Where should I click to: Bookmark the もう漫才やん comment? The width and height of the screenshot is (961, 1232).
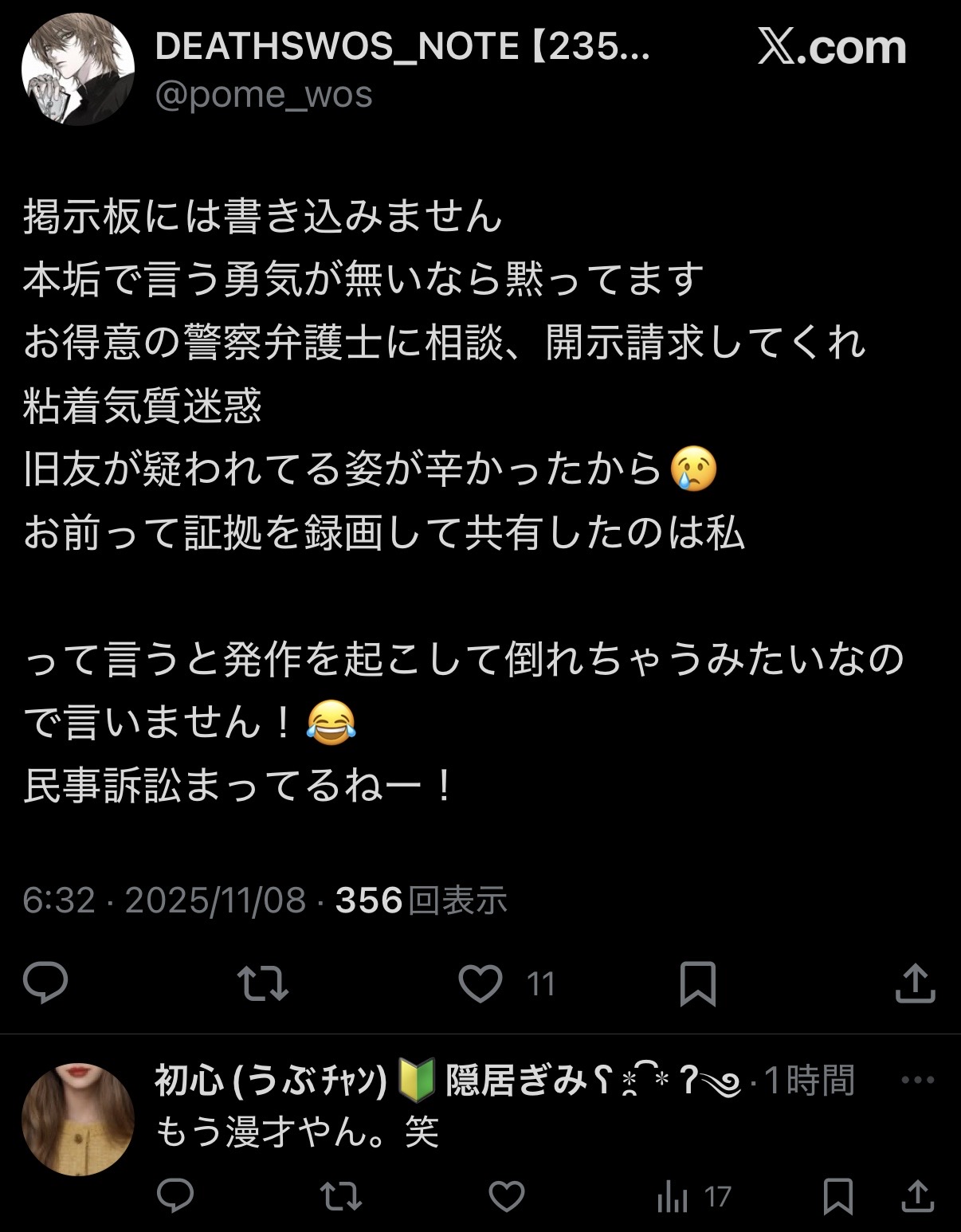838,1196
